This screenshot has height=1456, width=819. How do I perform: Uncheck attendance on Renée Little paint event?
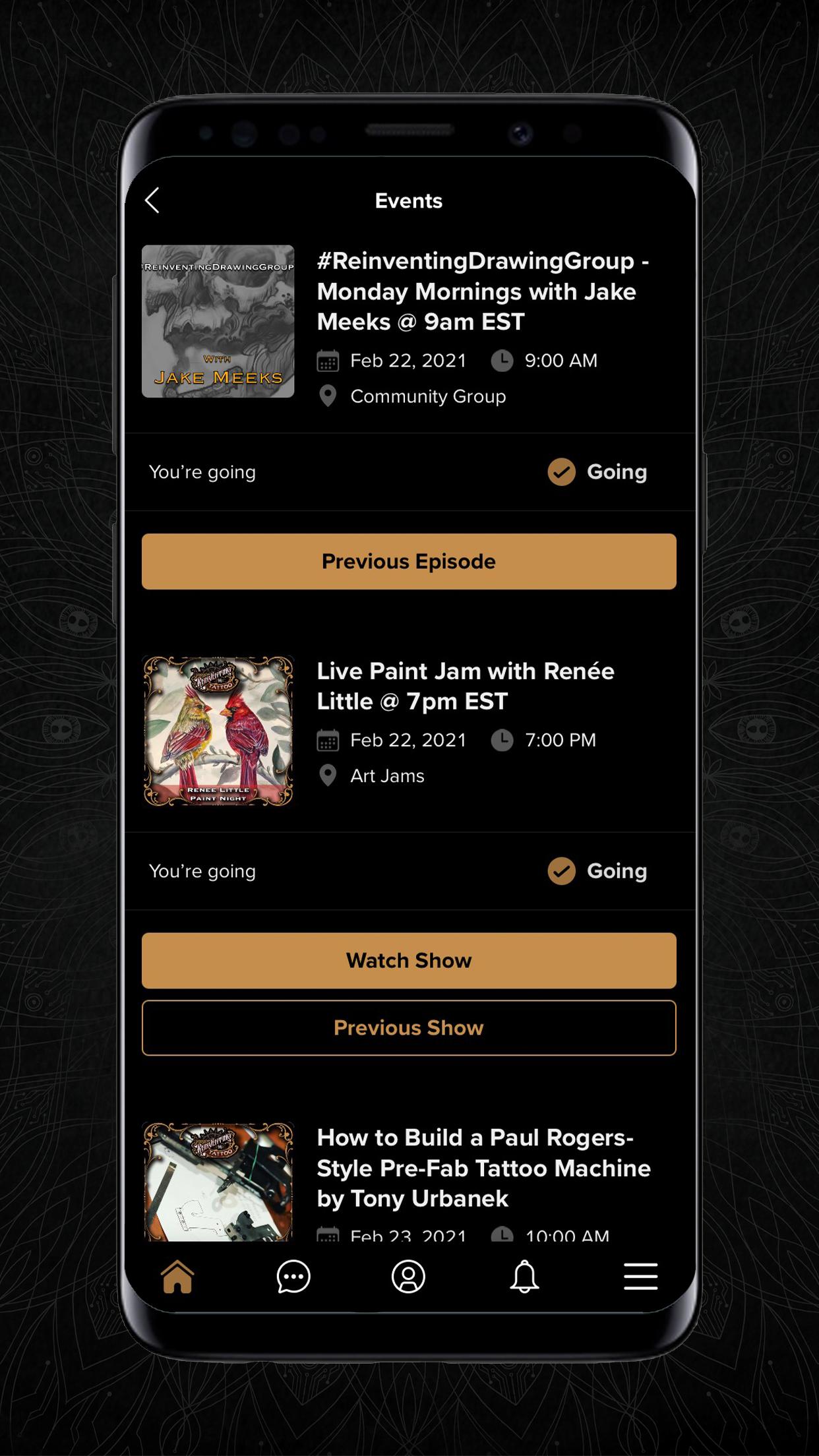click(561, 870)
